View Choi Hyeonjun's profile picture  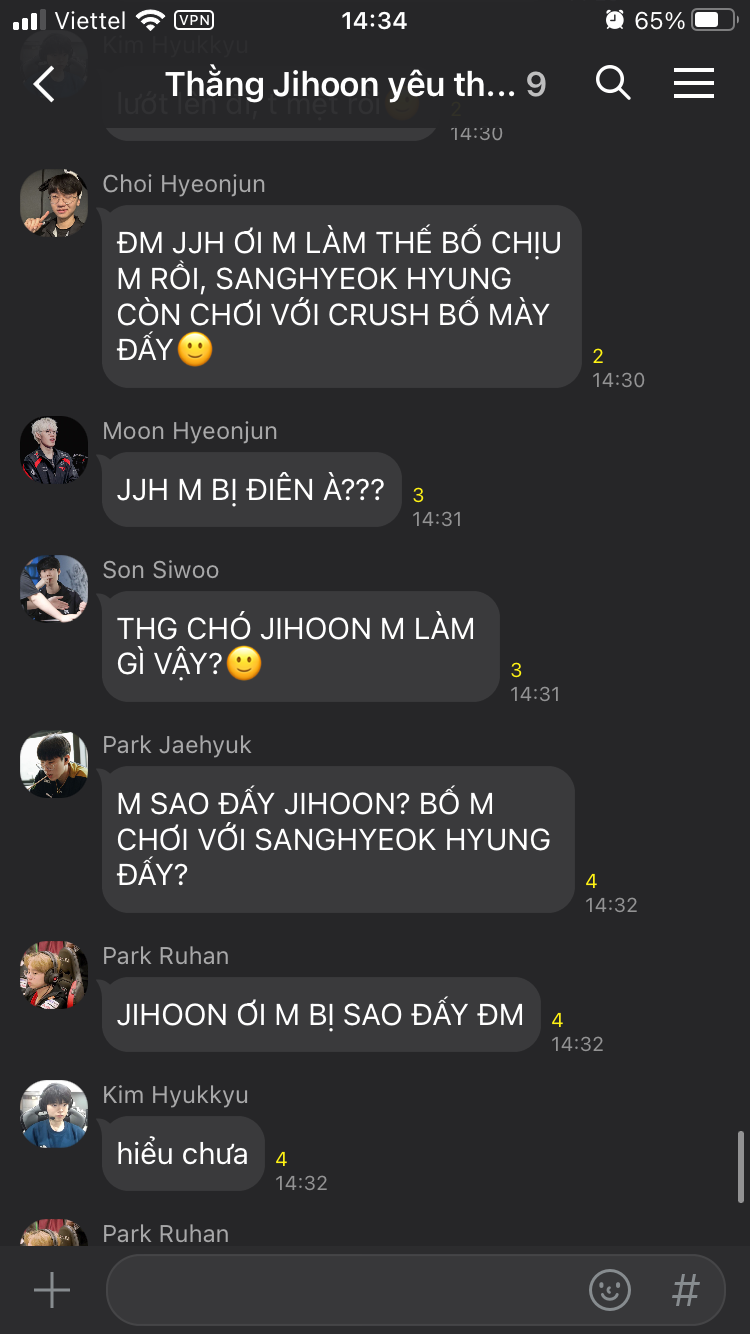[x=54, y=203]
